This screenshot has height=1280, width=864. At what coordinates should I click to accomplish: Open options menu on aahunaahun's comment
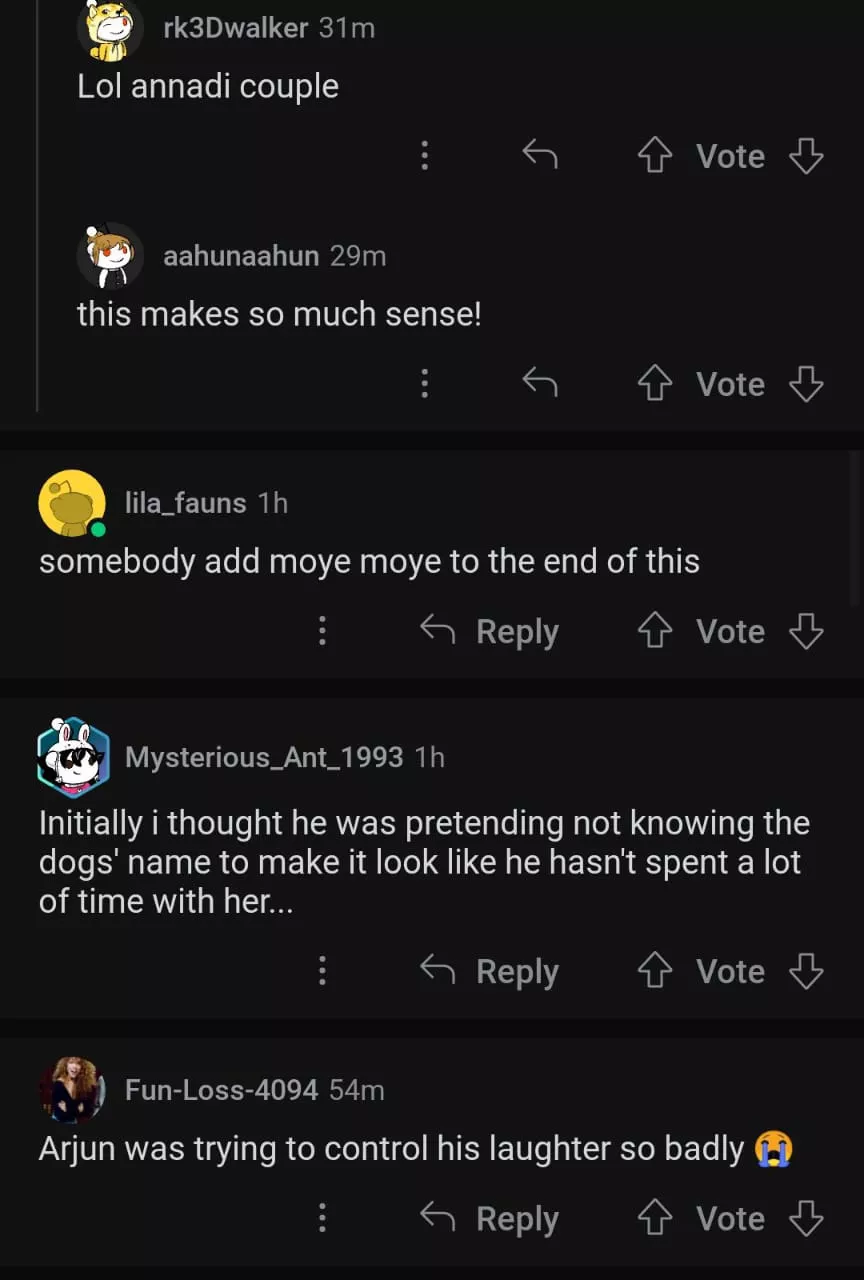(x=424, y=384)
